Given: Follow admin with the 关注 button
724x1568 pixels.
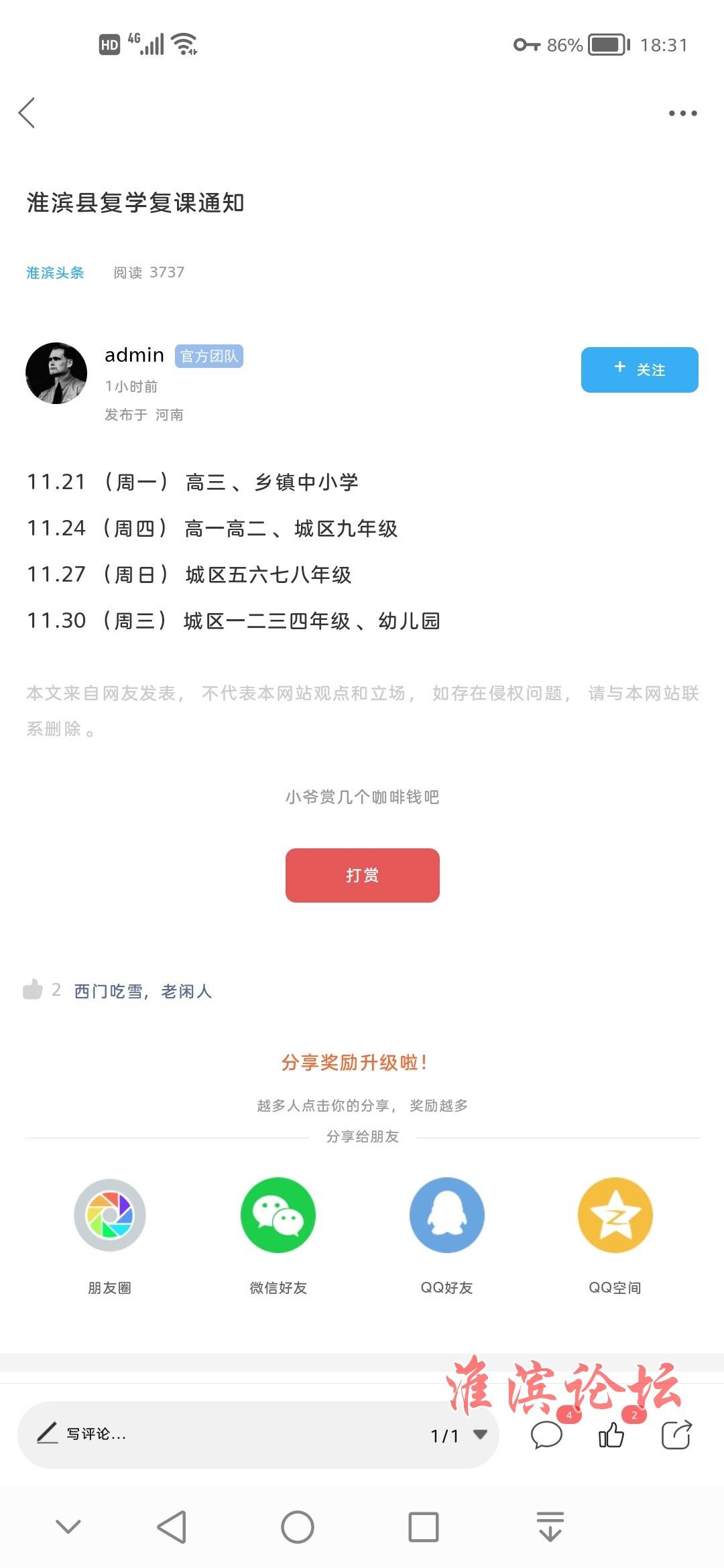Looking at the screenshot, I should coord(639,370).
